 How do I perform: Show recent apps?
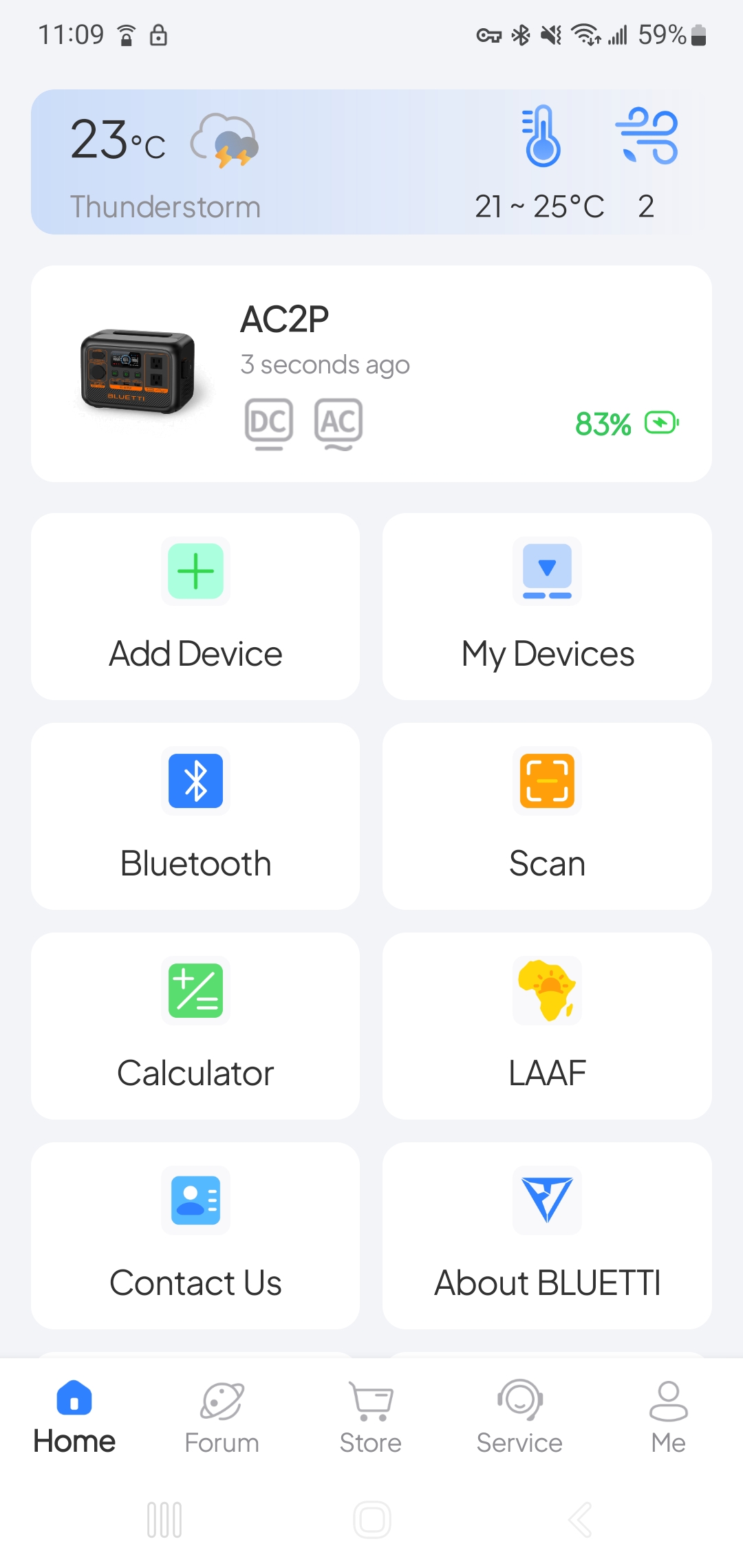[x=164, y=1520]
